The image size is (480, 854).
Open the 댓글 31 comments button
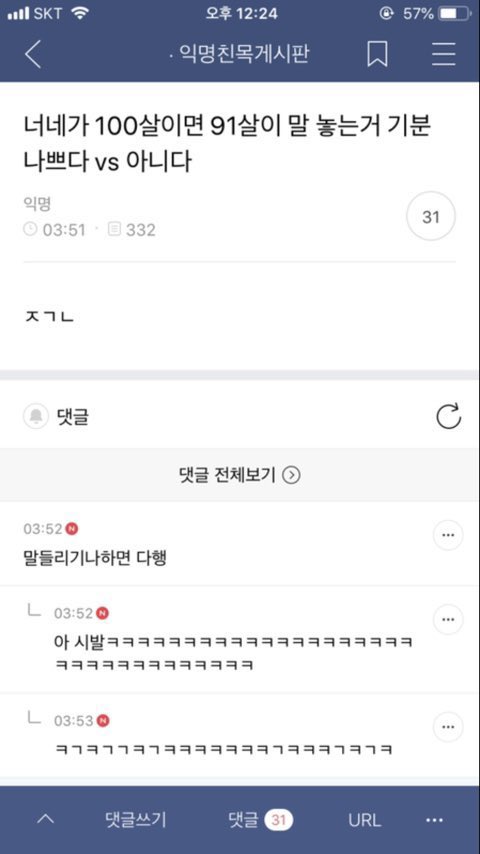pyautogui.click(x=260, y=819)
